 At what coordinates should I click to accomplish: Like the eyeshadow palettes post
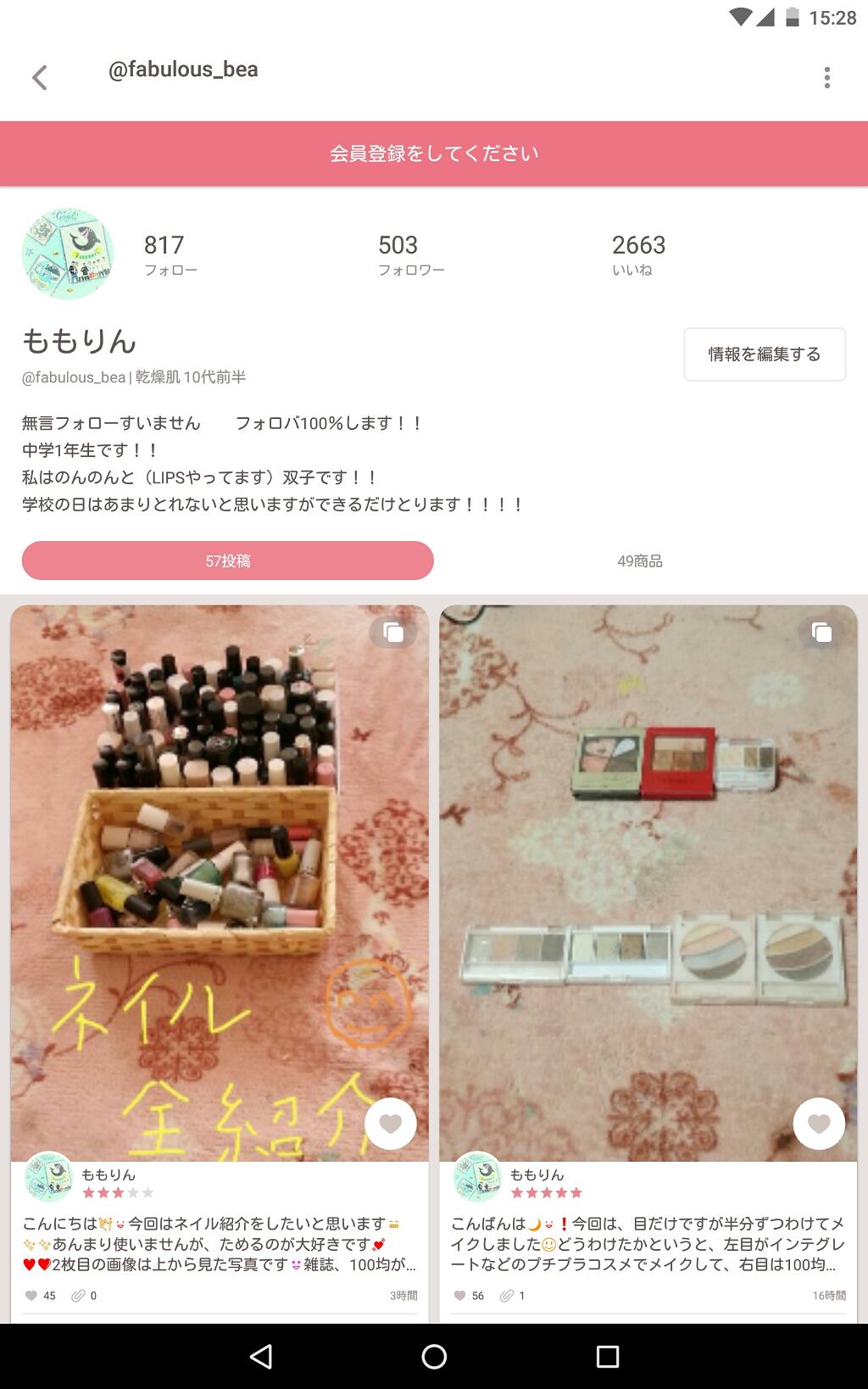click(x=819, y=1124)
